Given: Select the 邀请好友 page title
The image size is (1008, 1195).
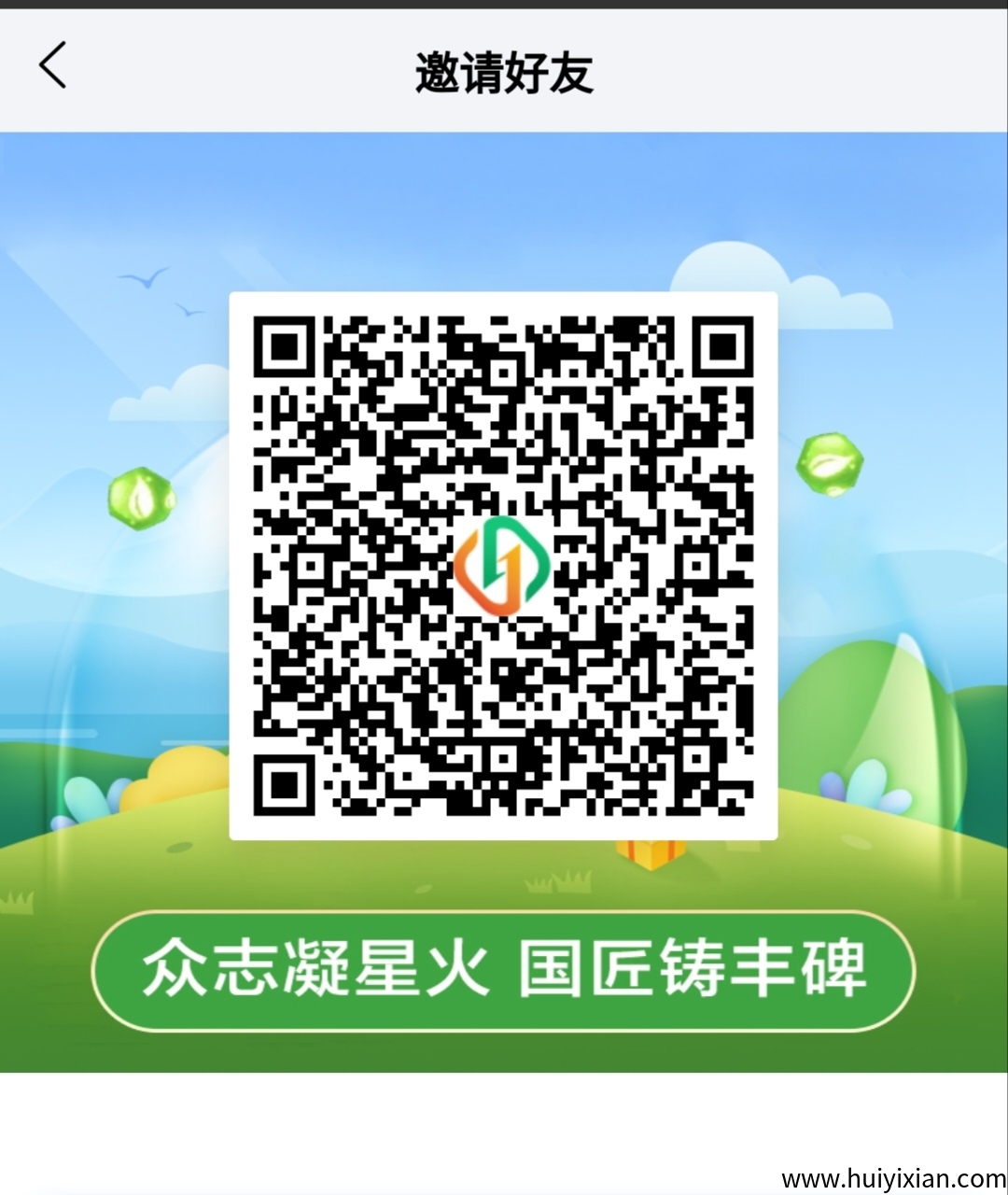Looking at the screenshot, I should [x=504, y=68].
